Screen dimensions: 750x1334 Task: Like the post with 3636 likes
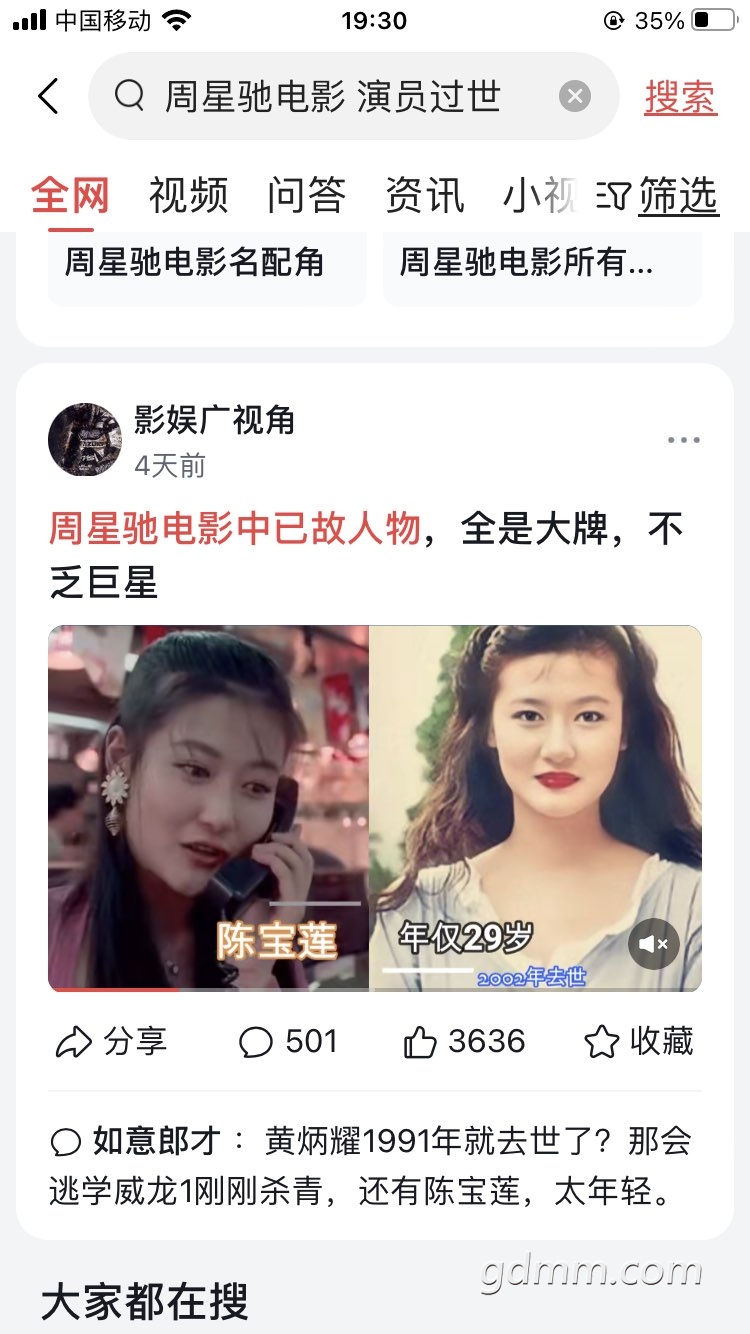tap(464, 1042)
